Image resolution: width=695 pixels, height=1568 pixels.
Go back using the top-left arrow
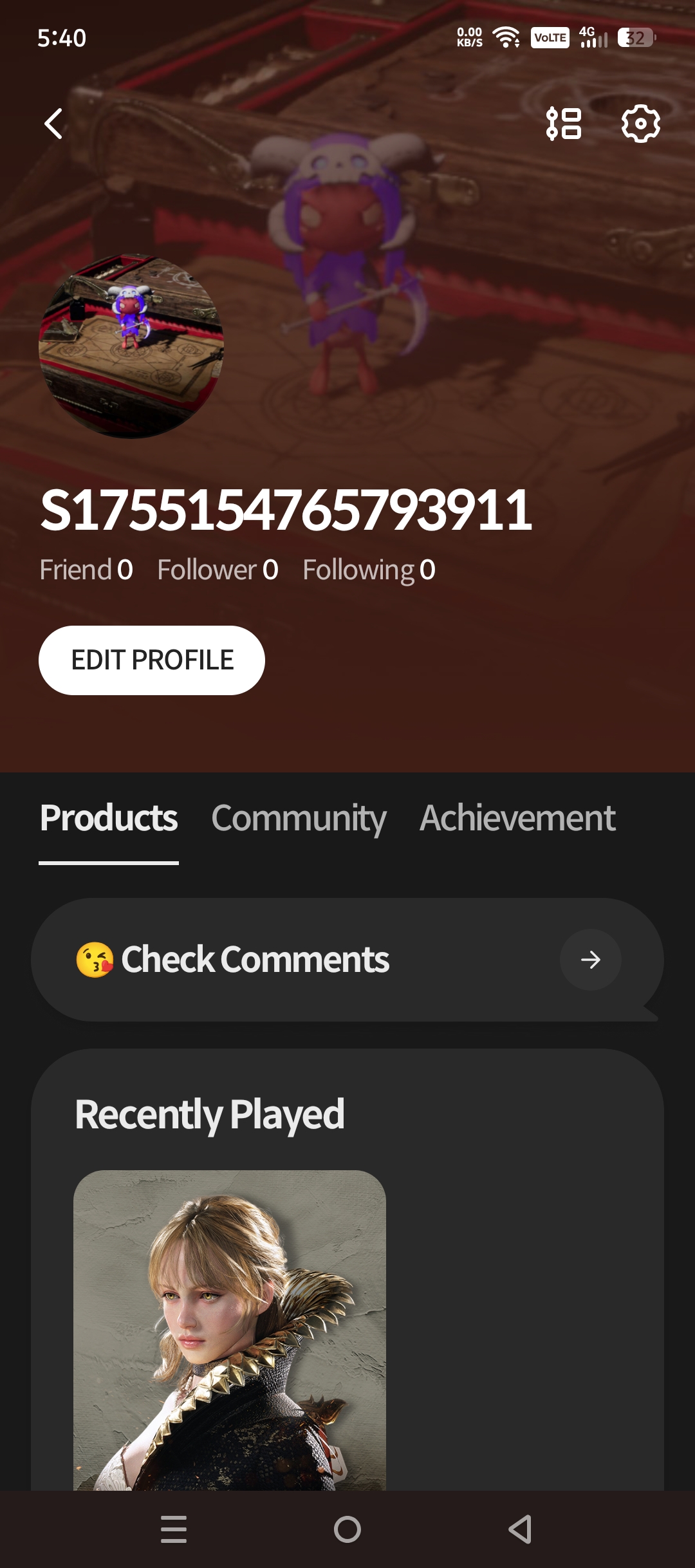pyautogui.click(x=54, y=124)
